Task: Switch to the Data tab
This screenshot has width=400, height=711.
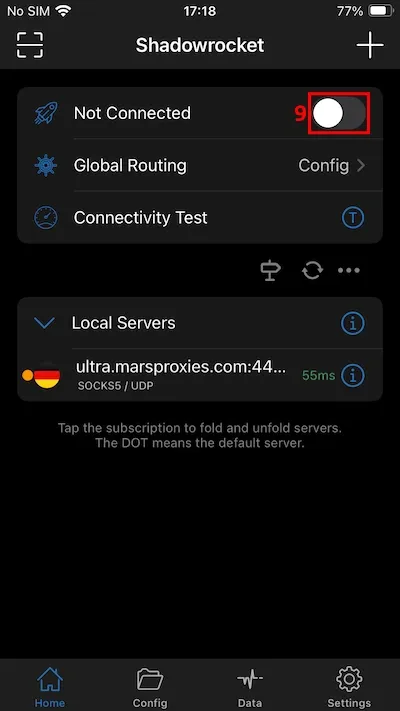Action: tap(250, 687)
